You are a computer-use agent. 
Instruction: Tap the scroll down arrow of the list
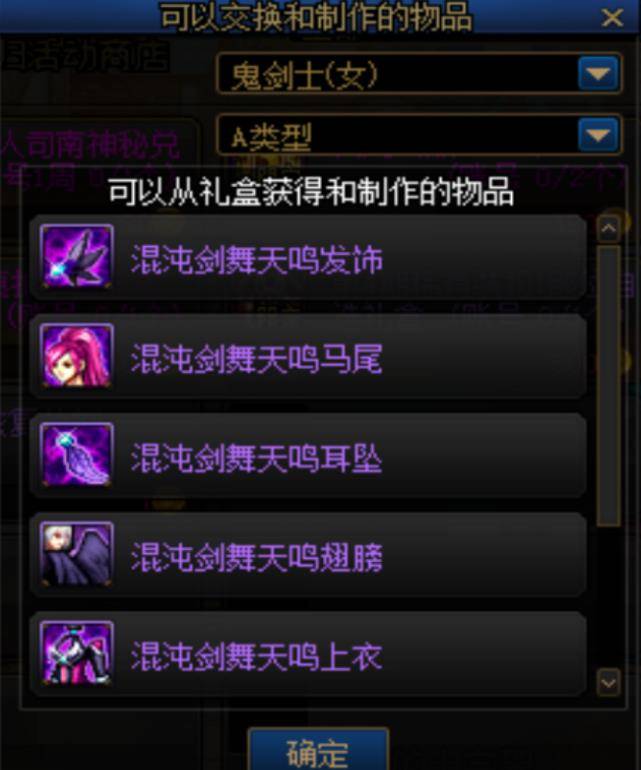pos(608,683)
